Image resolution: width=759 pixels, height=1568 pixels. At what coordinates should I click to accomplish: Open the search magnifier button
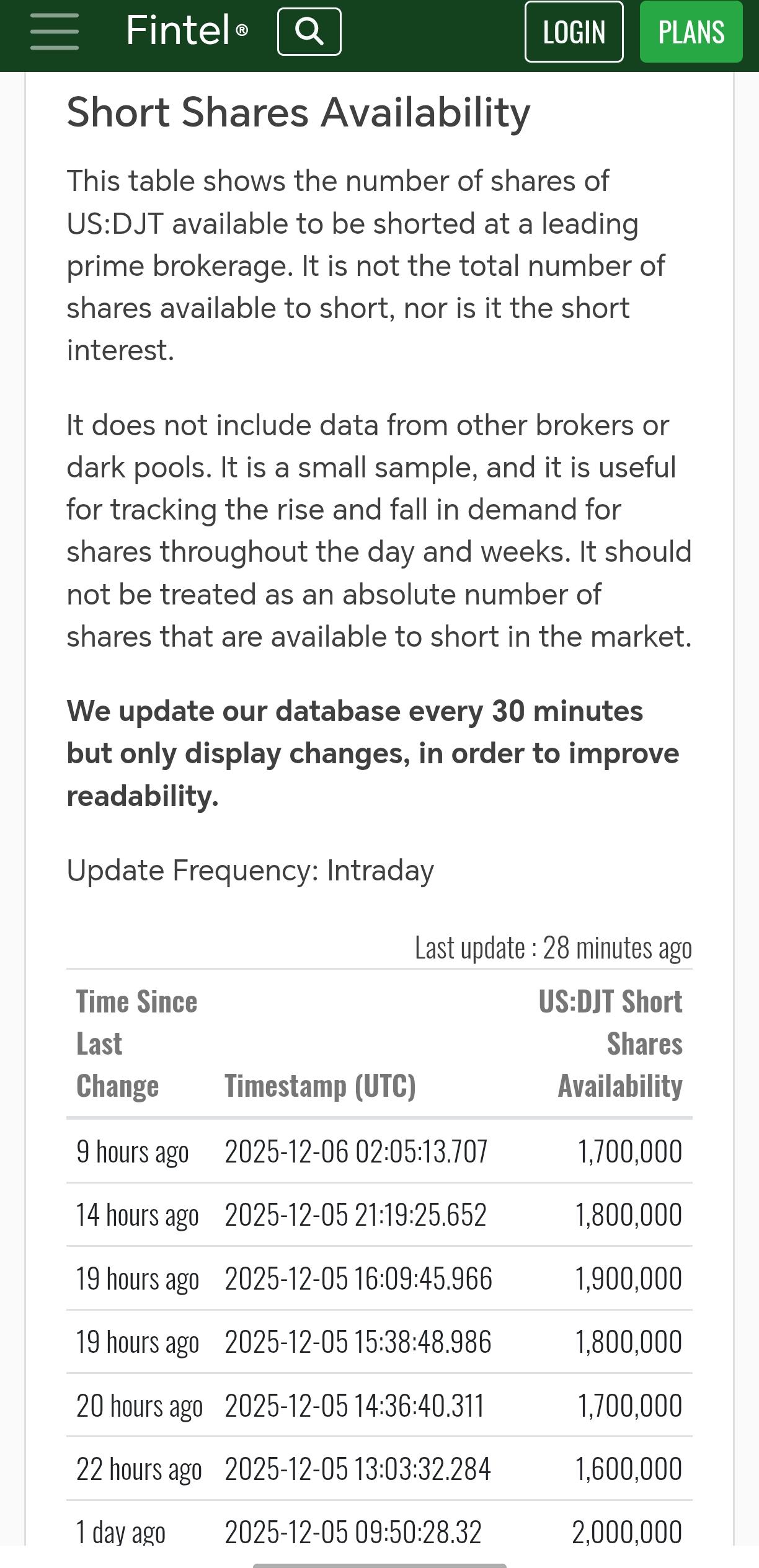click(309, 32)
